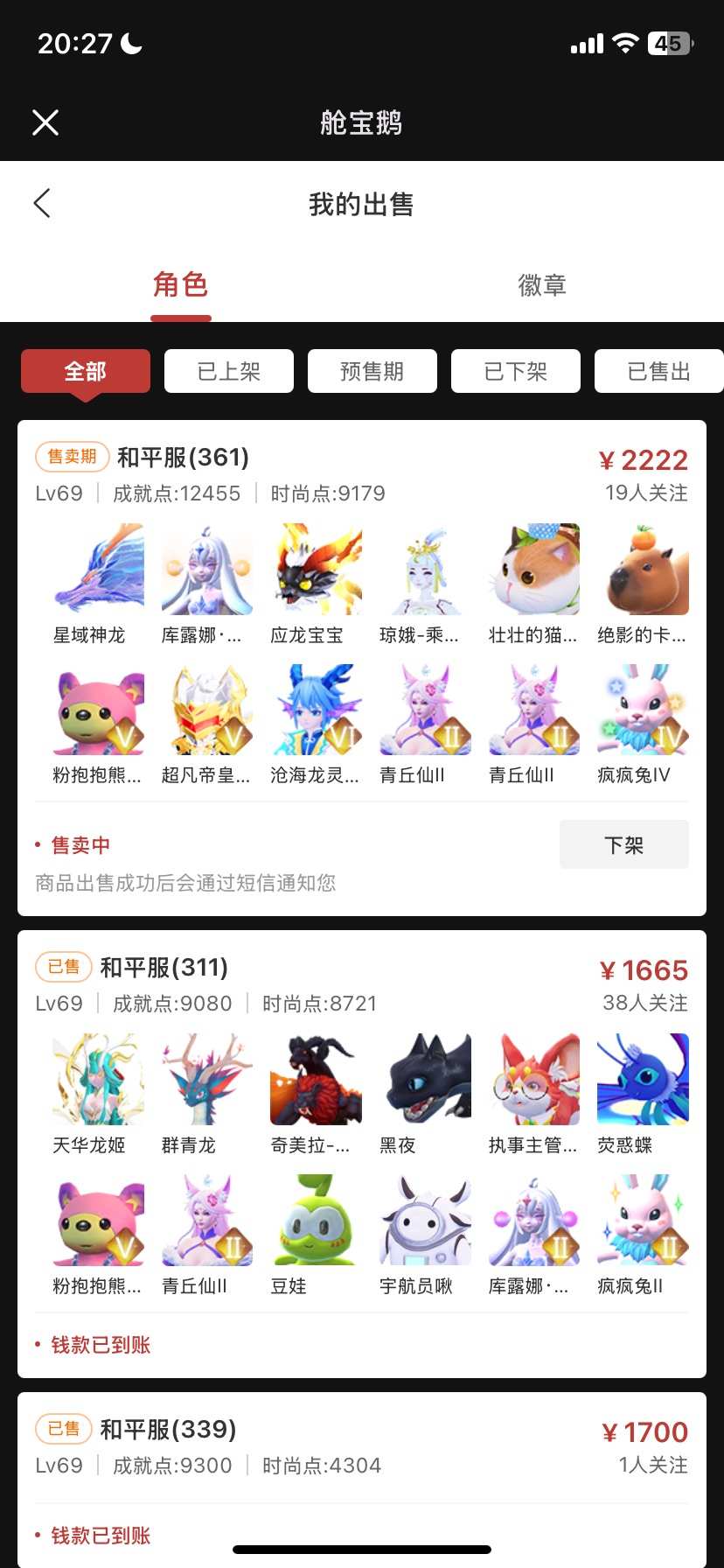Close the 舱宝鹅 page
The image size is (724, 1568).
pos(45,122)
